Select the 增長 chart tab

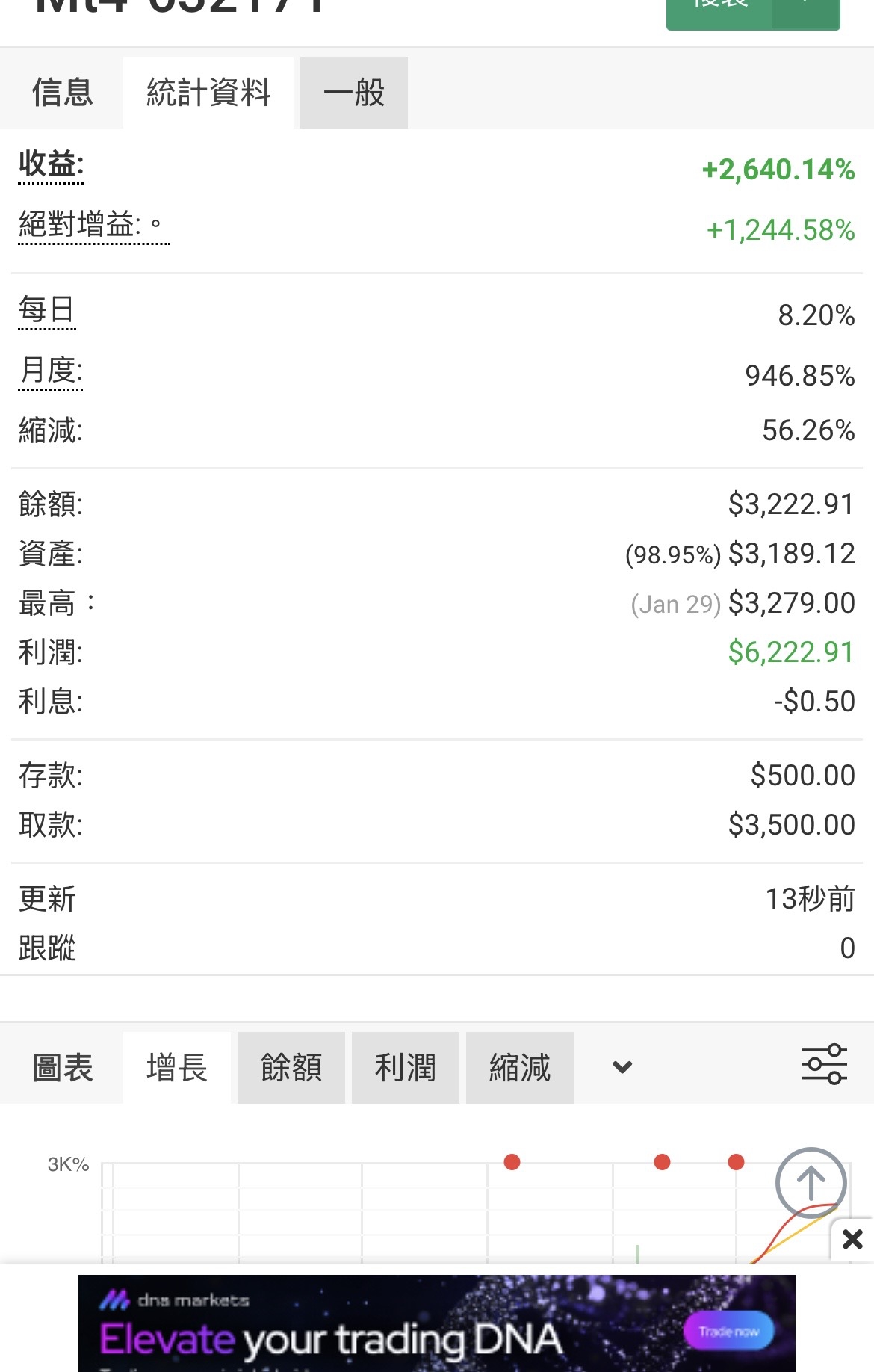[x=177, y=1067]
